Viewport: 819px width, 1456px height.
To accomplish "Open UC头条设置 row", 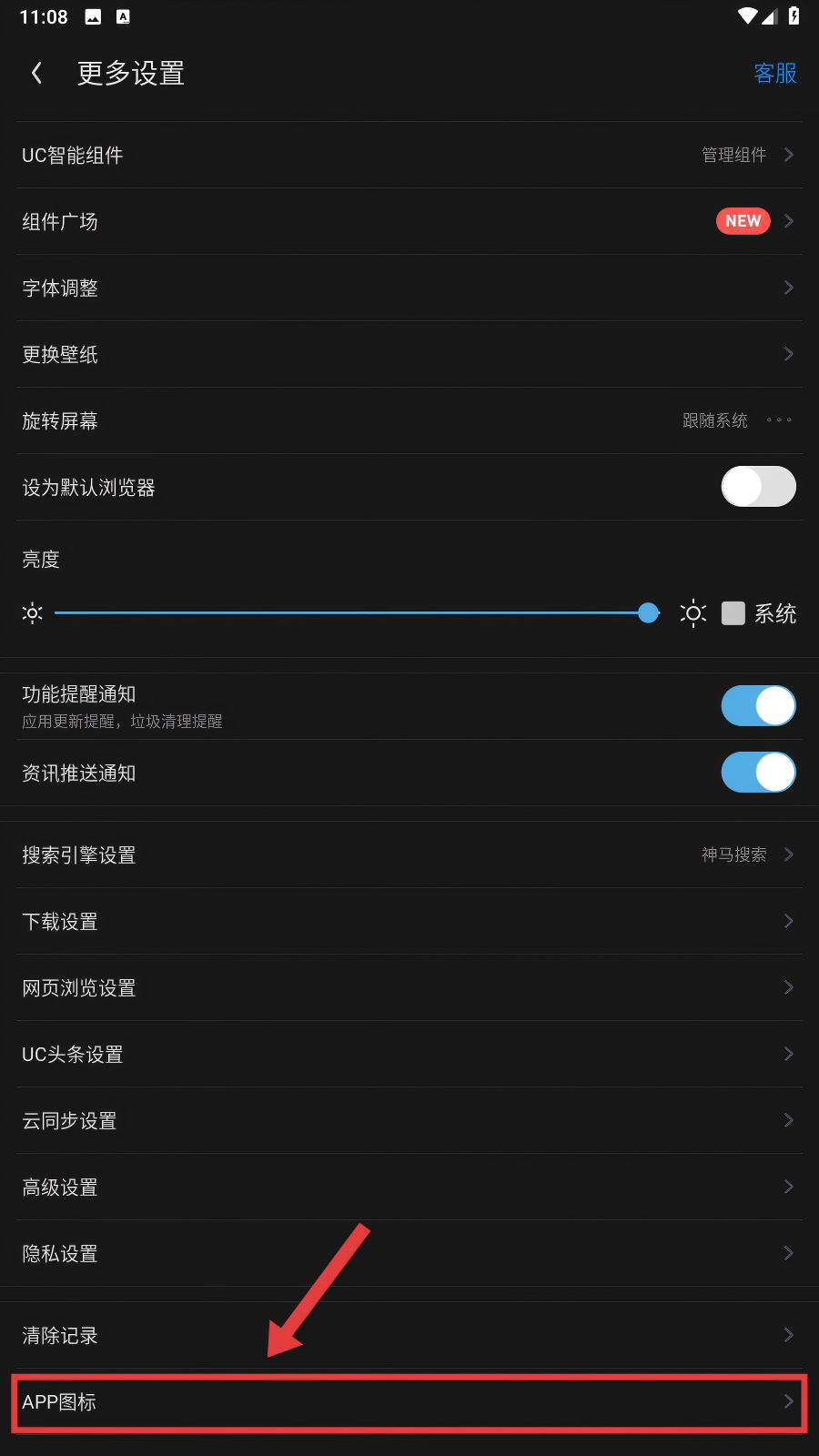I will point(409,1054).
